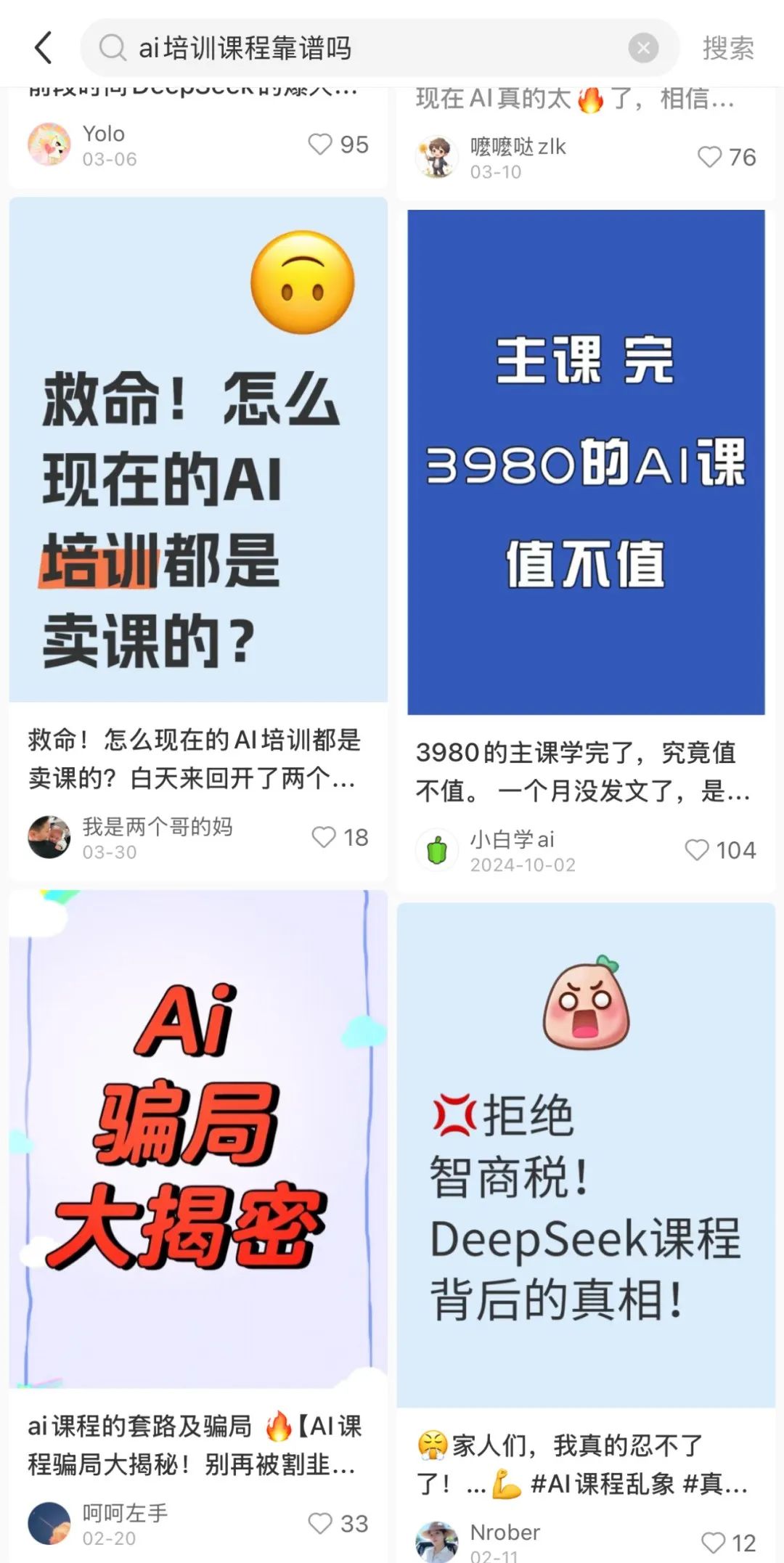Open Yolo's profile avatar
Image resolution: width=784 pixels, height=1563 pixels.
(49, 144)
